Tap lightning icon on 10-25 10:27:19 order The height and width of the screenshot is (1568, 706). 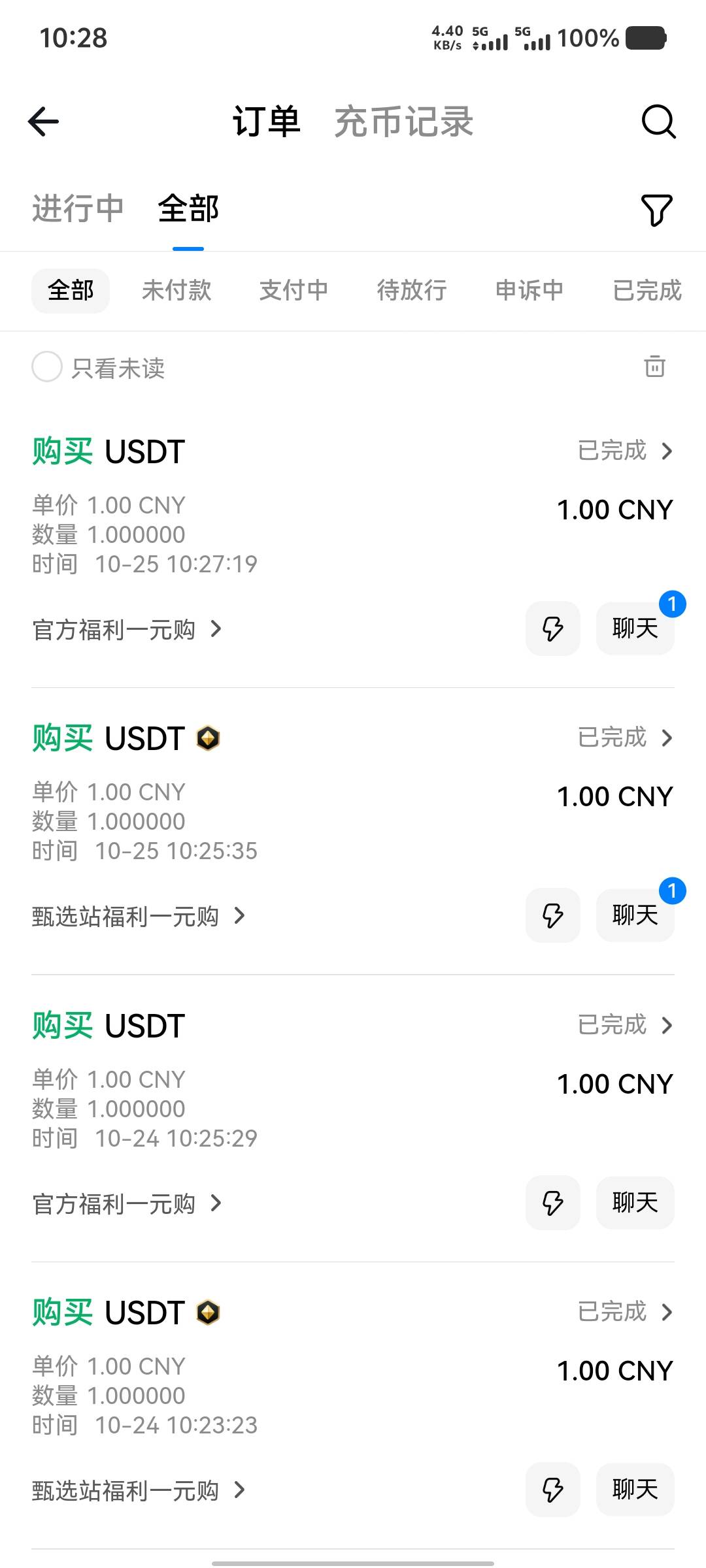[552, 629]
